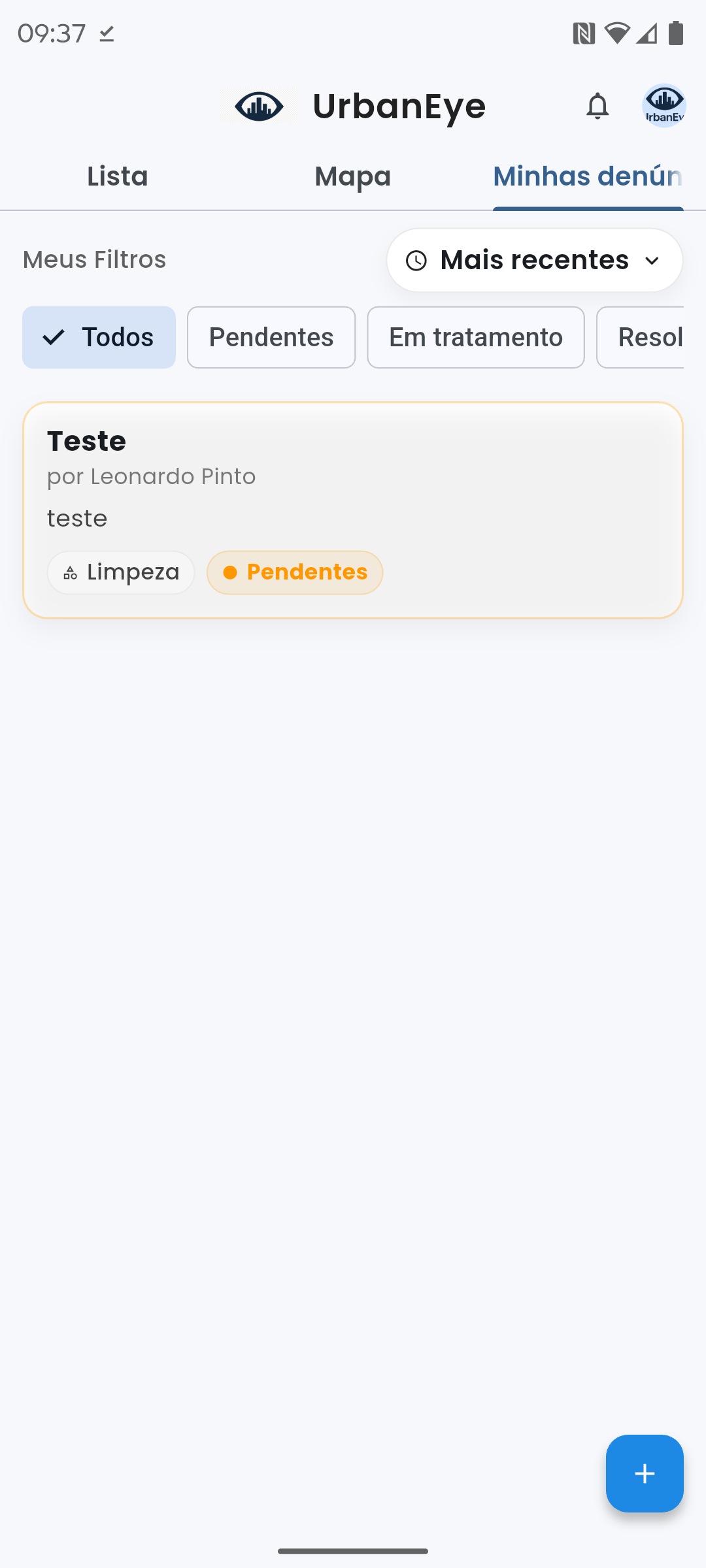Tap the Minhas denúncias heading
Image resolution: width=706 pixels, height=1568 pixels.
[x=587, y=176]
